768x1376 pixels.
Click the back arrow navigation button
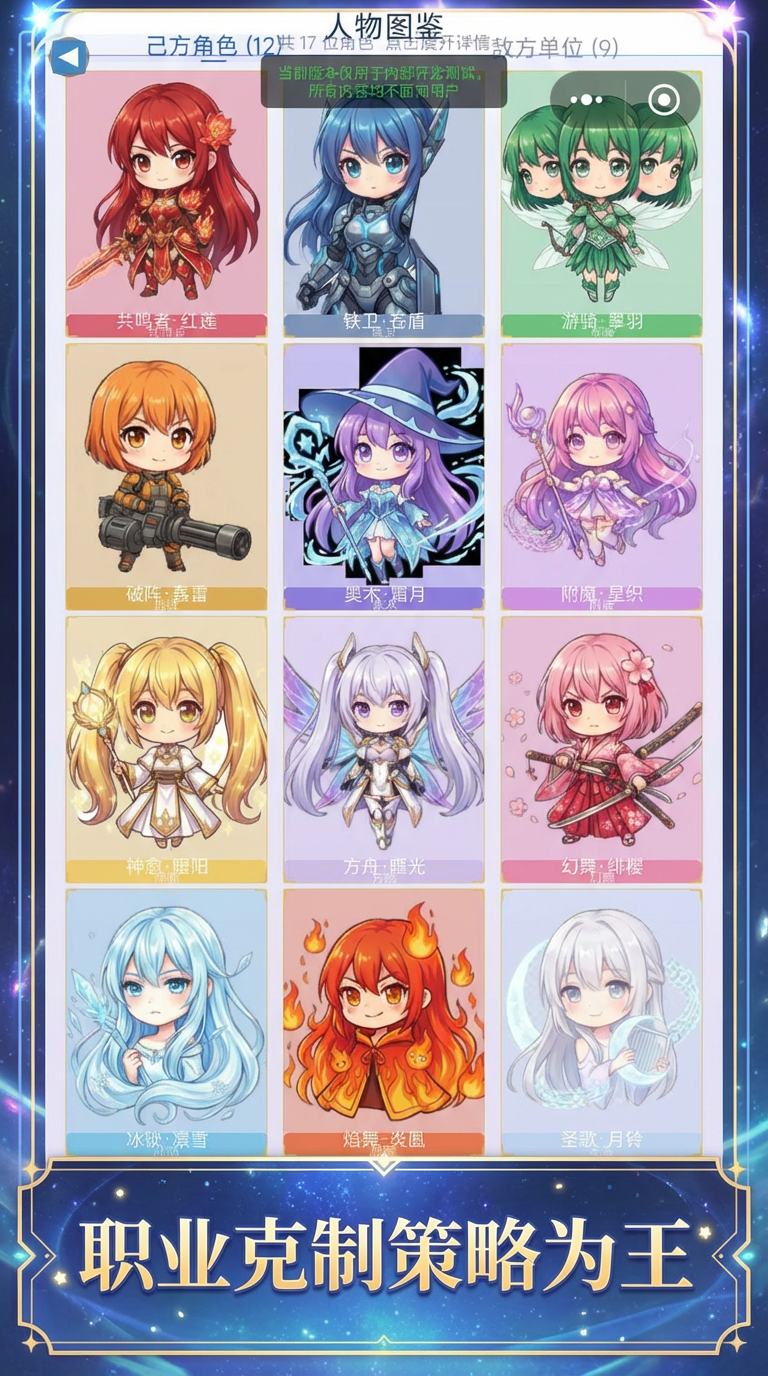point(71,54)
